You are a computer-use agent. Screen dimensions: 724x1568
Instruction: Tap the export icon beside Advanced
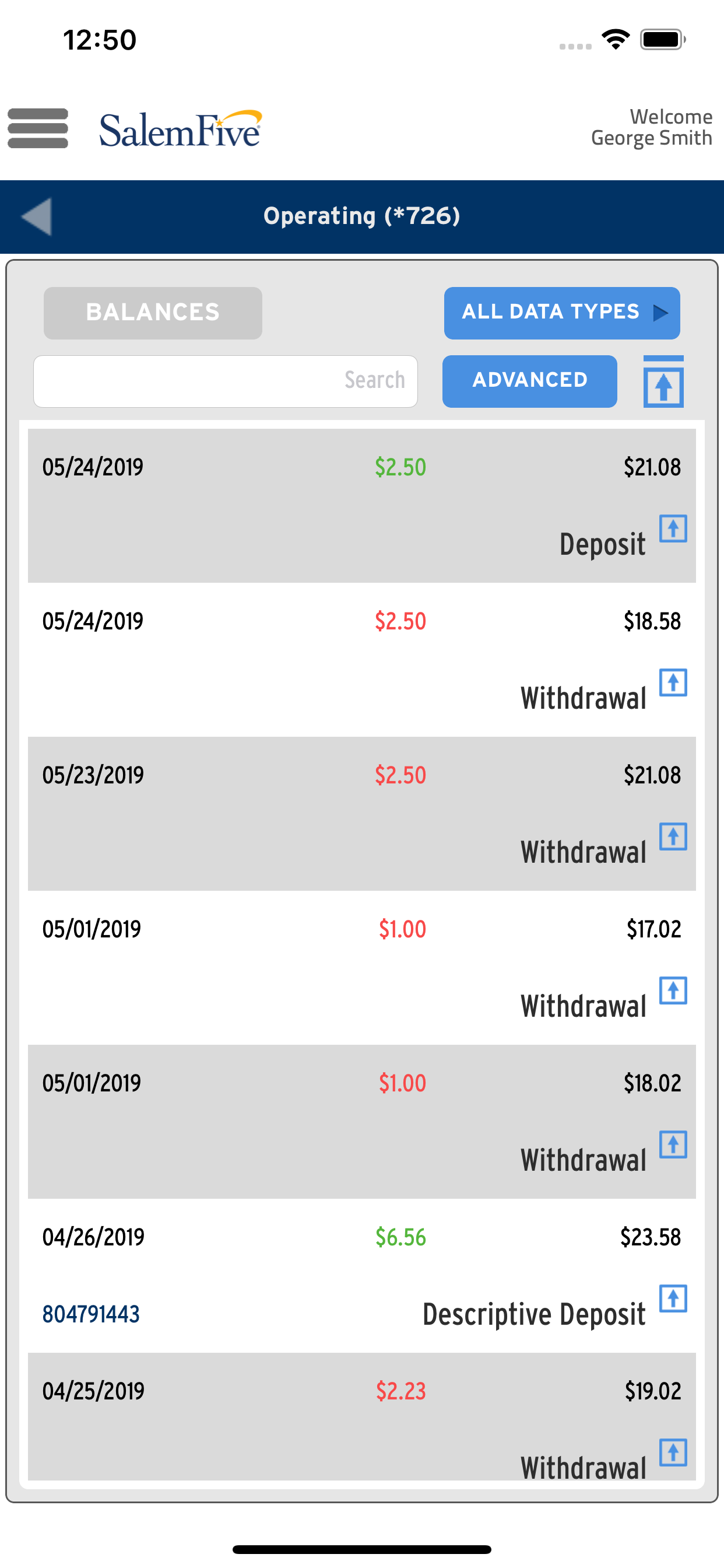click(x=663, y=381)
